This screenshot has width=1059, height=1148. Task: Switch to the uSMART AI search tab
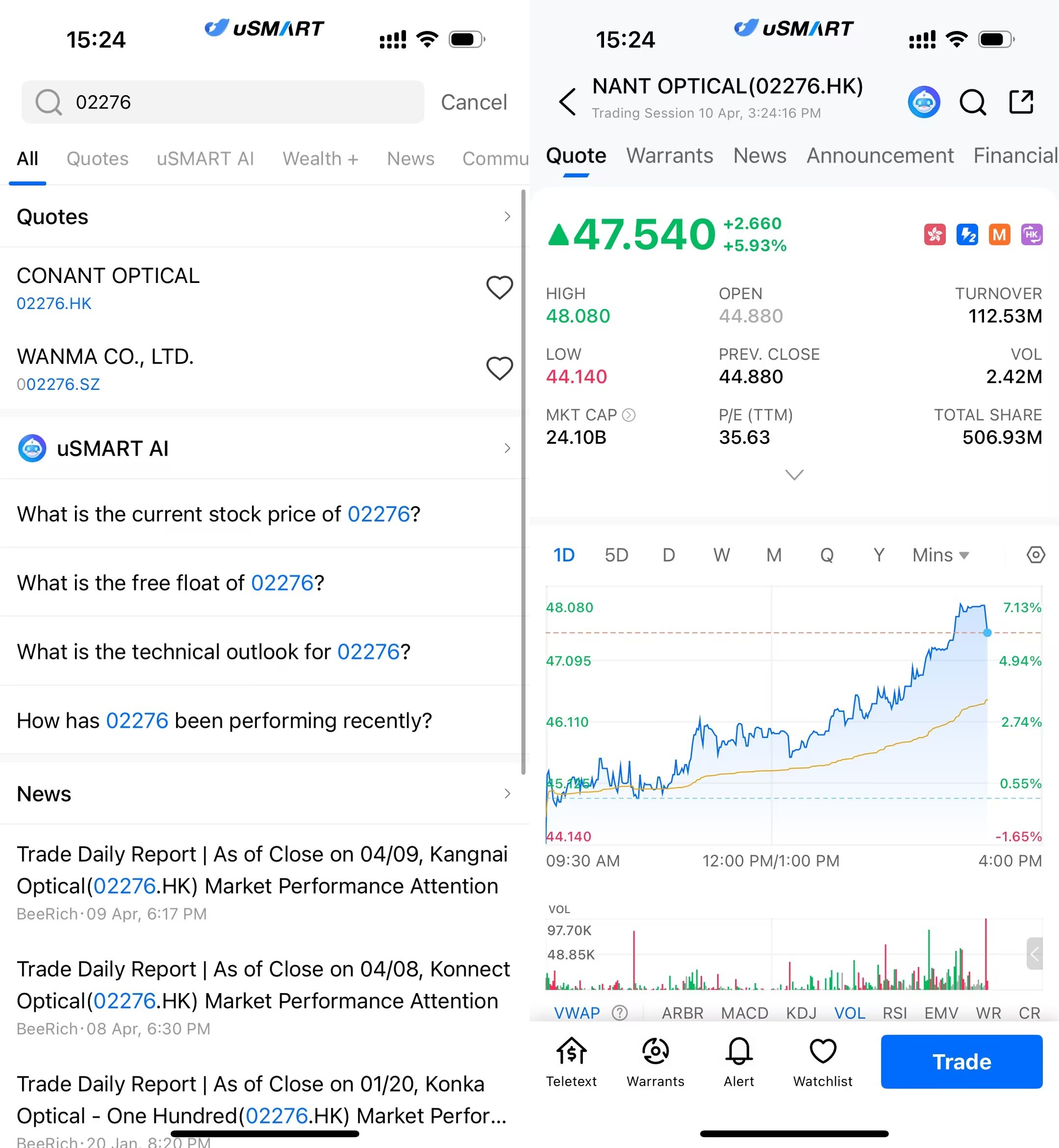tap(205, 158)
